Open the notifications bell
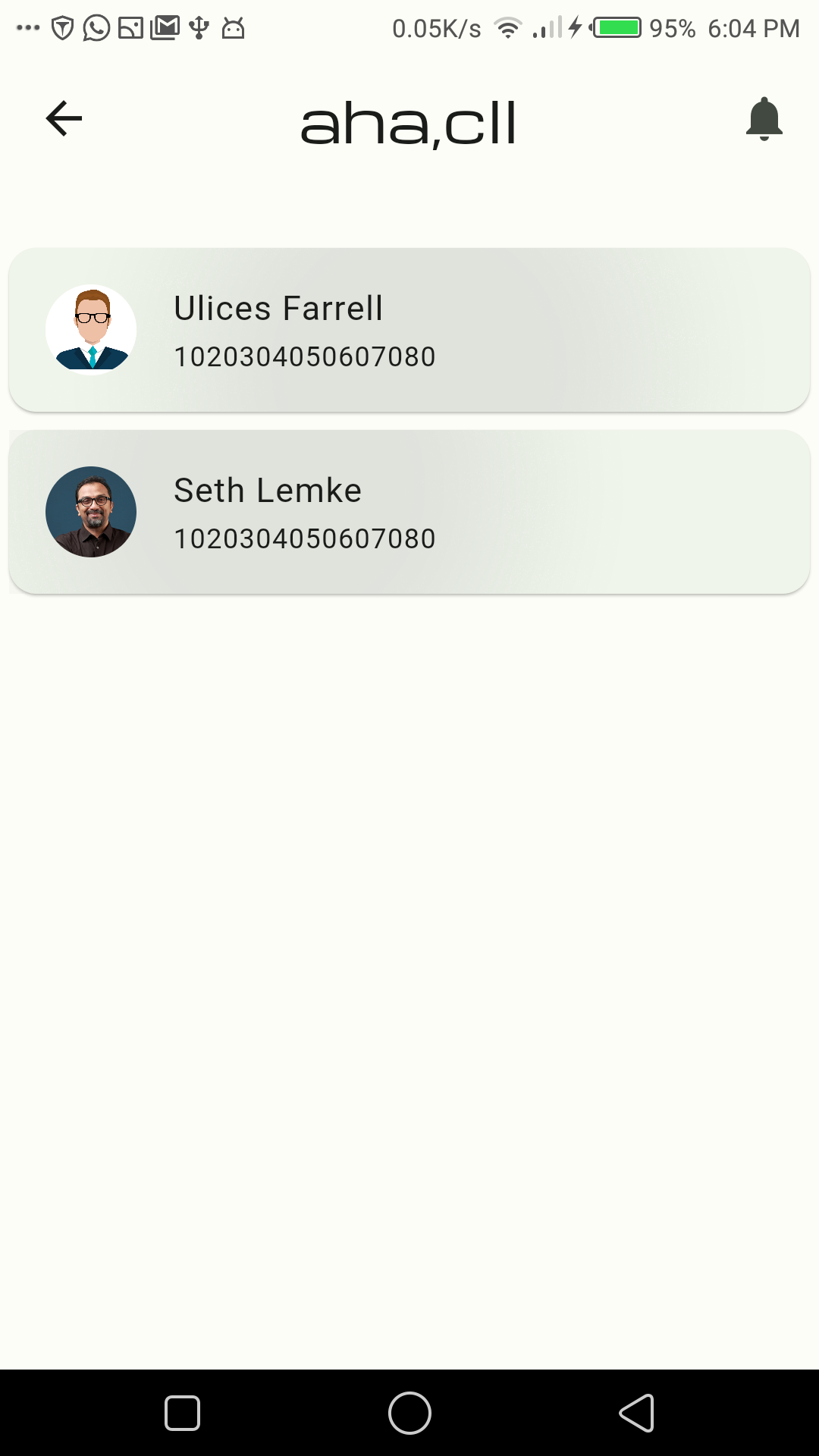819x1456 pixels. 764,119
